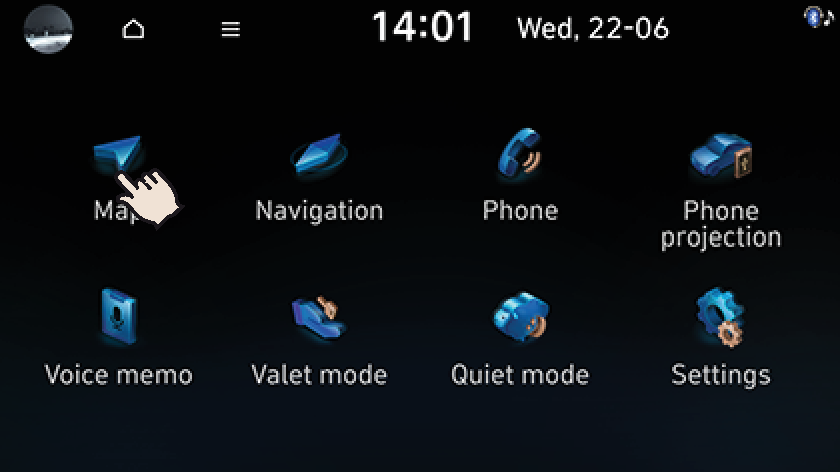Image resolution: width=840 pixels, height=472 pixels.
Task: Go to the home screen
Action: pyautogui.click(x=133, y=30)
